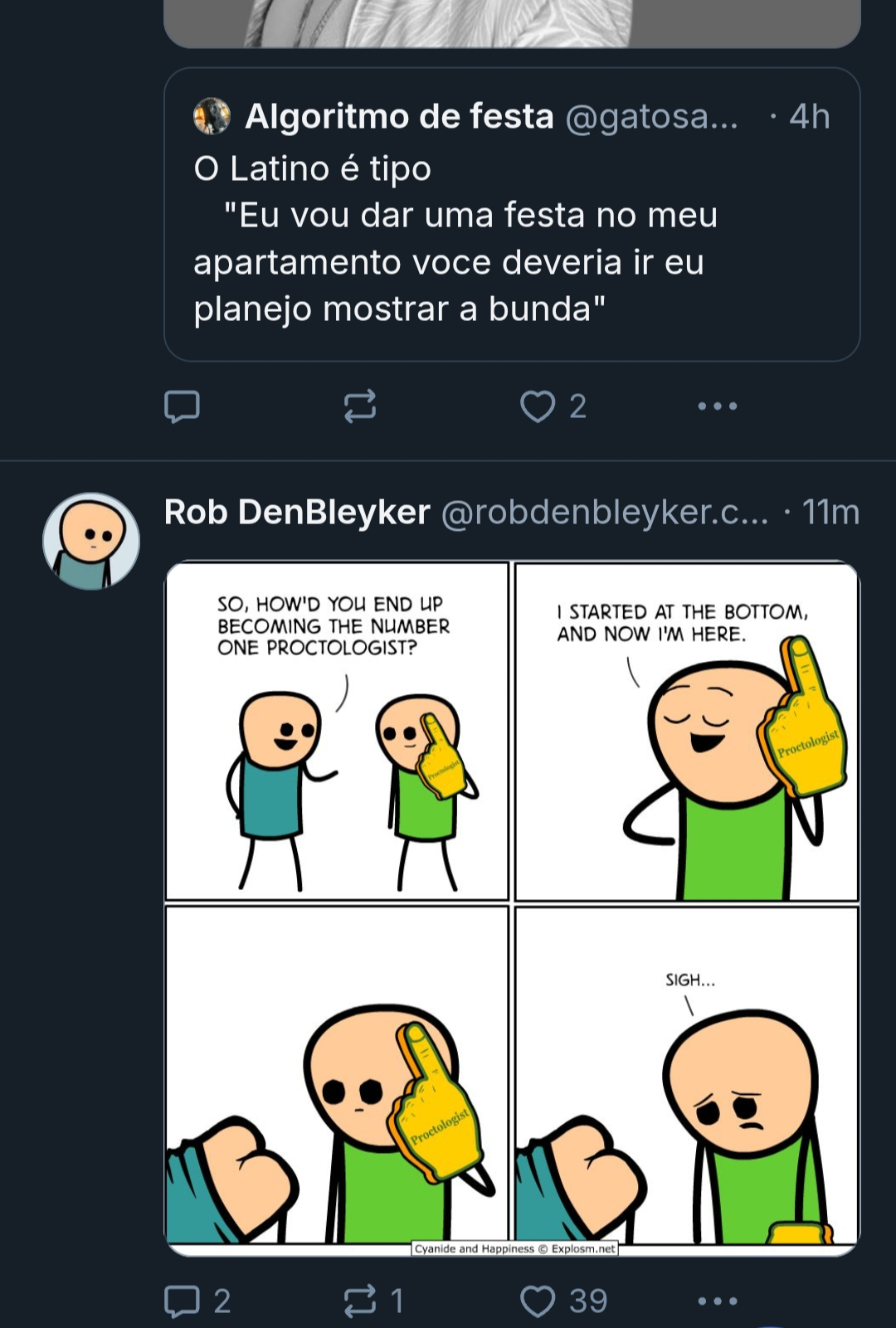This screenshot has height=1328, width=896.
Task: Repost Rob DenBleyker's comic post
Action: click(x=360, y=1301)
